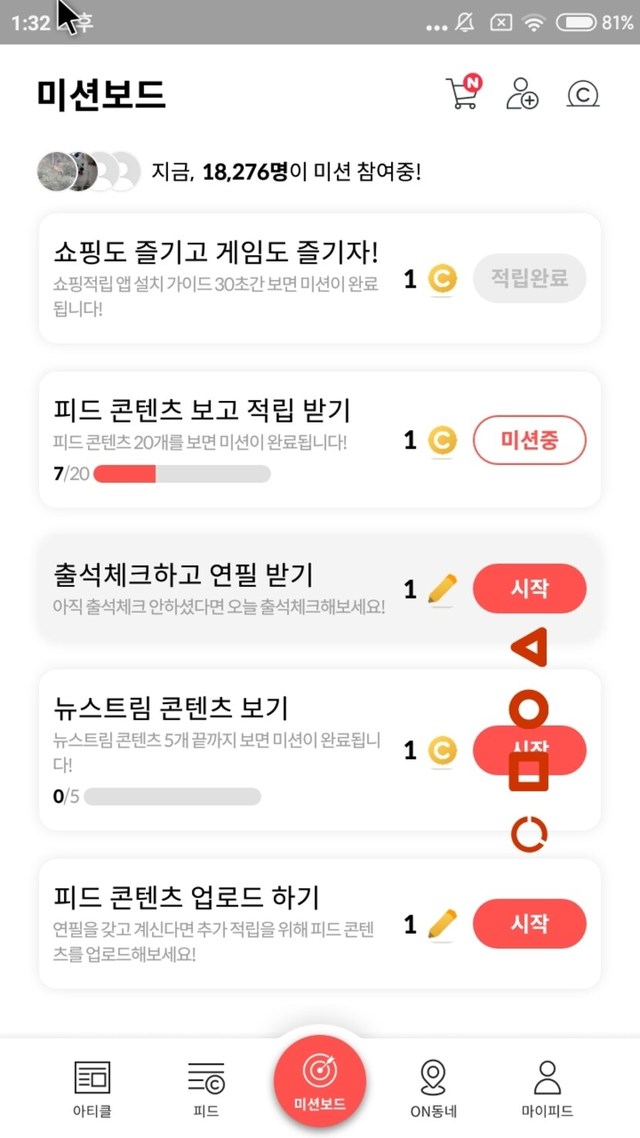The height and width of the screenshot is (1138, 640).
Task: Tap the floating home circle button
Action: click(529, 710)
